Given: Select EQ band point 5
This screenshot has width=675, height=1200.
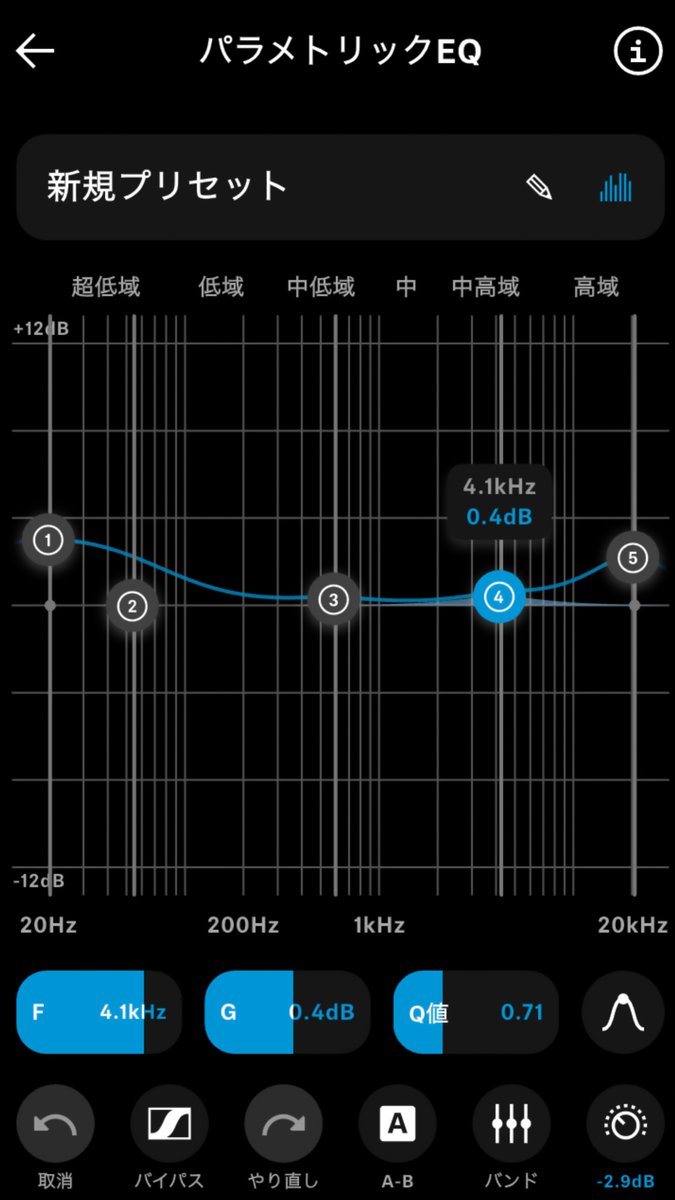Looking at the screenshot, I should pyautogui.click(x=632, y=557).
